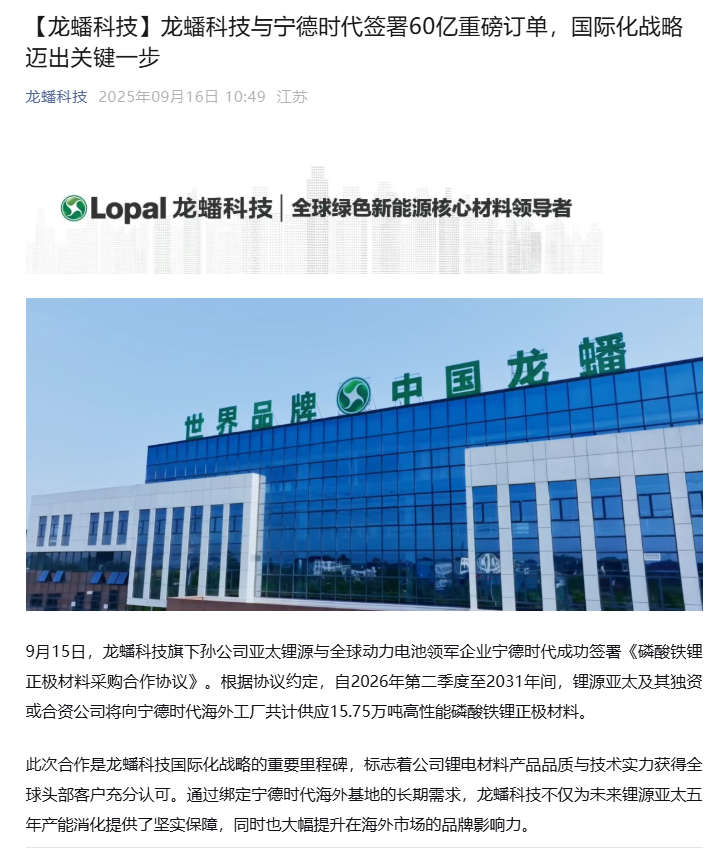The width and height of the screenshot is (727, 848).
Task: Open the building photo in the article
Action: pos(364,453)
